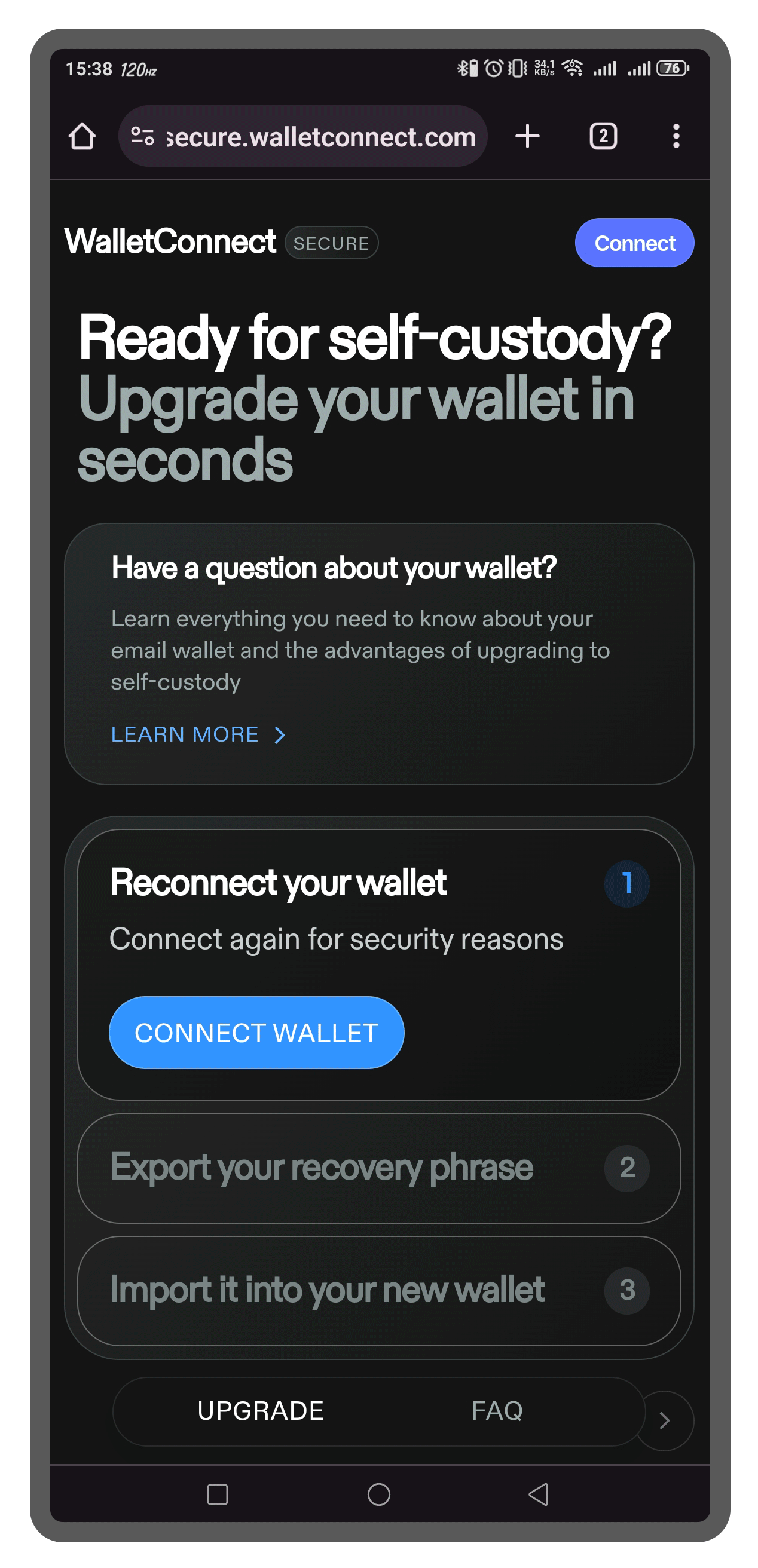758x1568 pixels.
Task: Open the browser home page
Action: 81,136
